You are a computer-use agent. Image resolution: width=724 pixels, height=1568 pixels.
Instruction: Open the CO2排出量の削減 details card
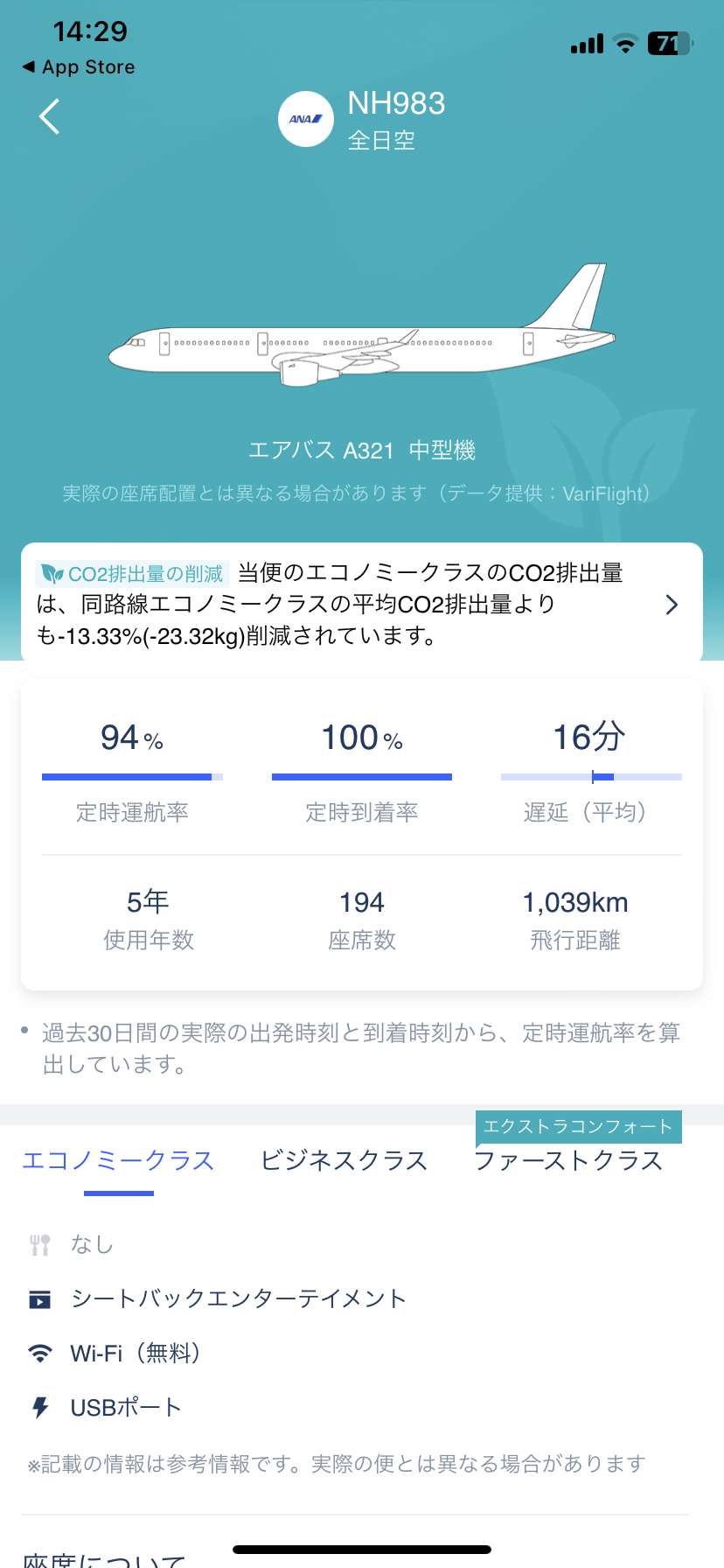point(362,604)
